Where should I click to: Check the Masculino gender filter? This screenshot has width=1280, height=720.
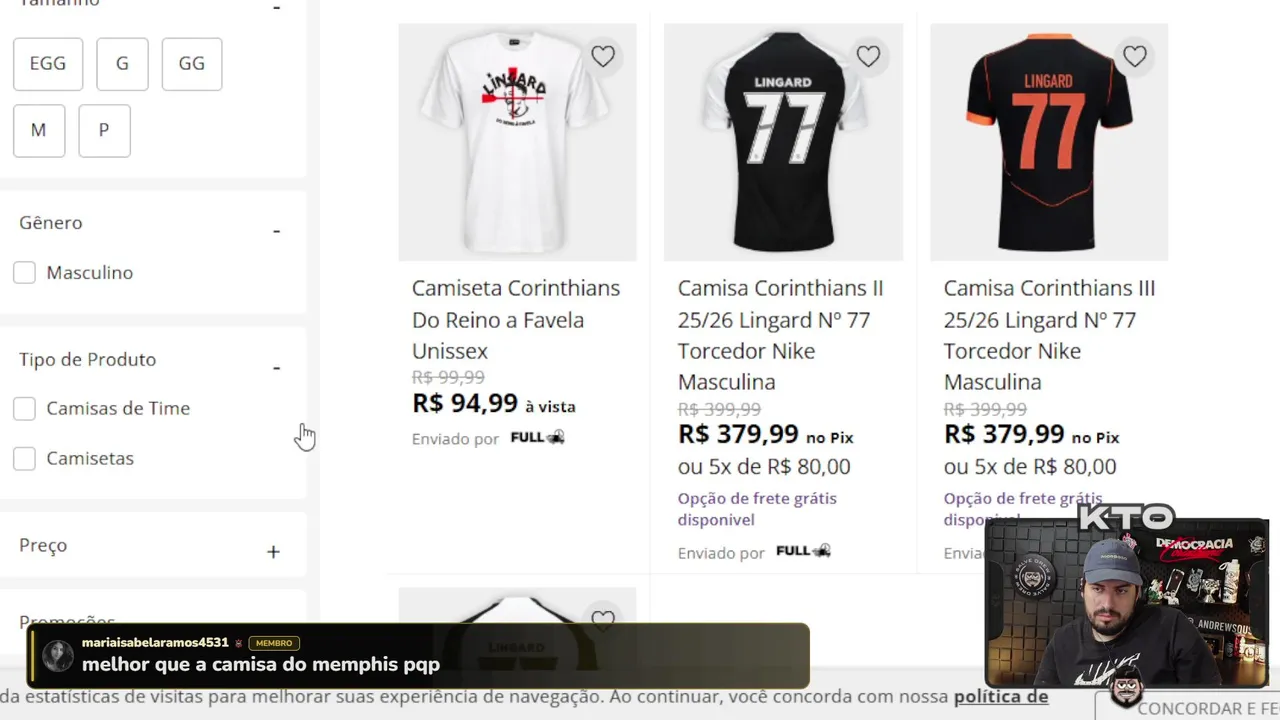(x=25, y=273)
